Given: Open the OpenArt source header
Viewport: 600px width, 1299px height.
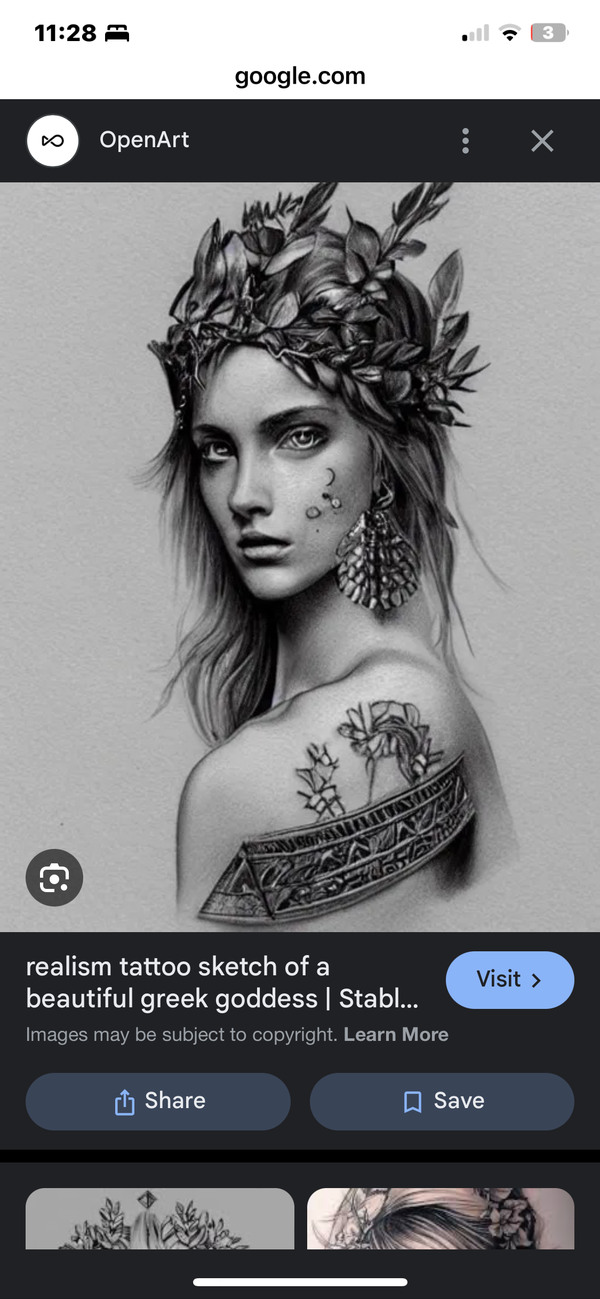Looking at the screenshot, I should pyautogui.click(x=143, y=141).
